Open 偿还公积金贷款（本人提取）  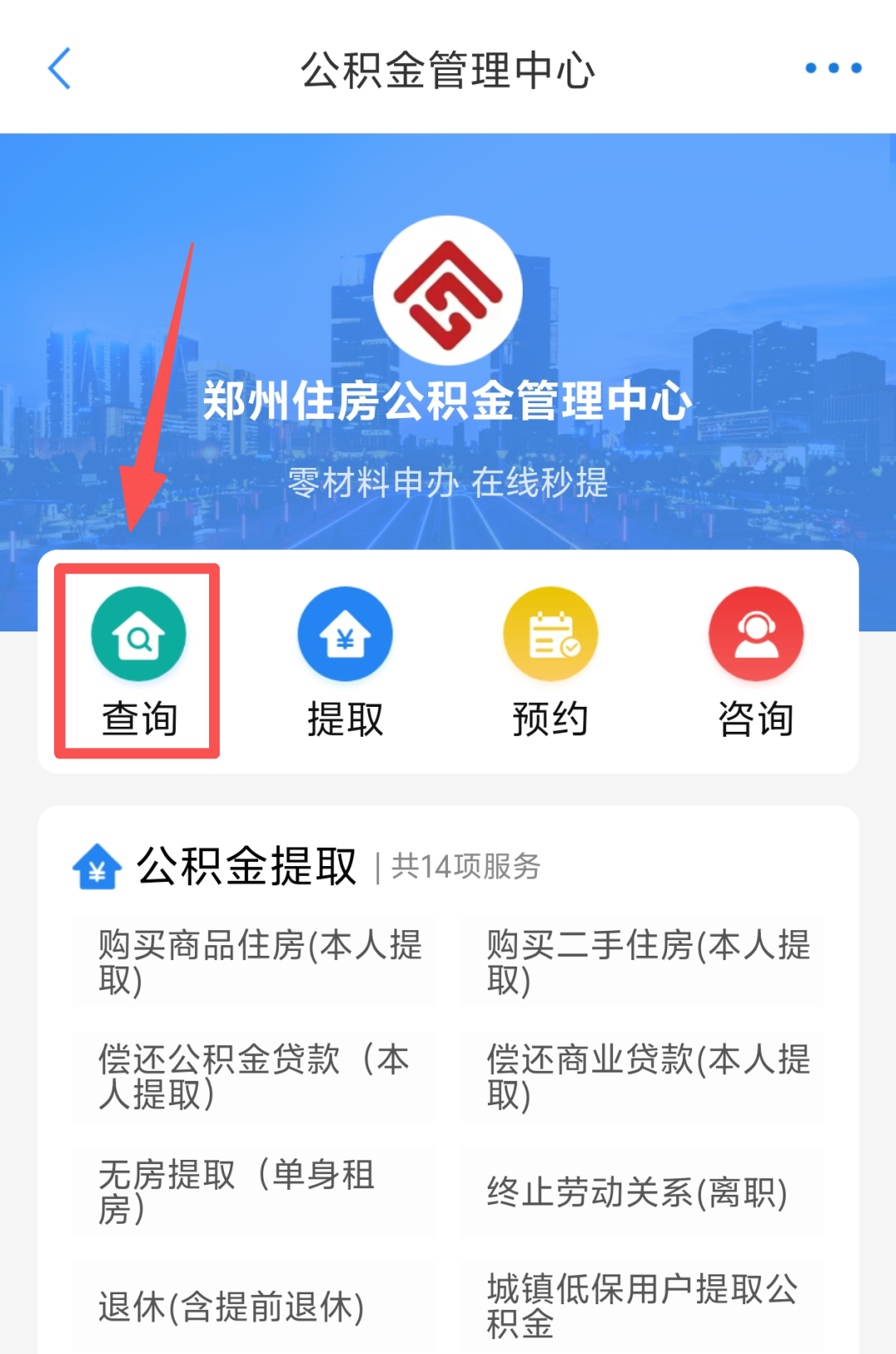(x=254, y=1077)
